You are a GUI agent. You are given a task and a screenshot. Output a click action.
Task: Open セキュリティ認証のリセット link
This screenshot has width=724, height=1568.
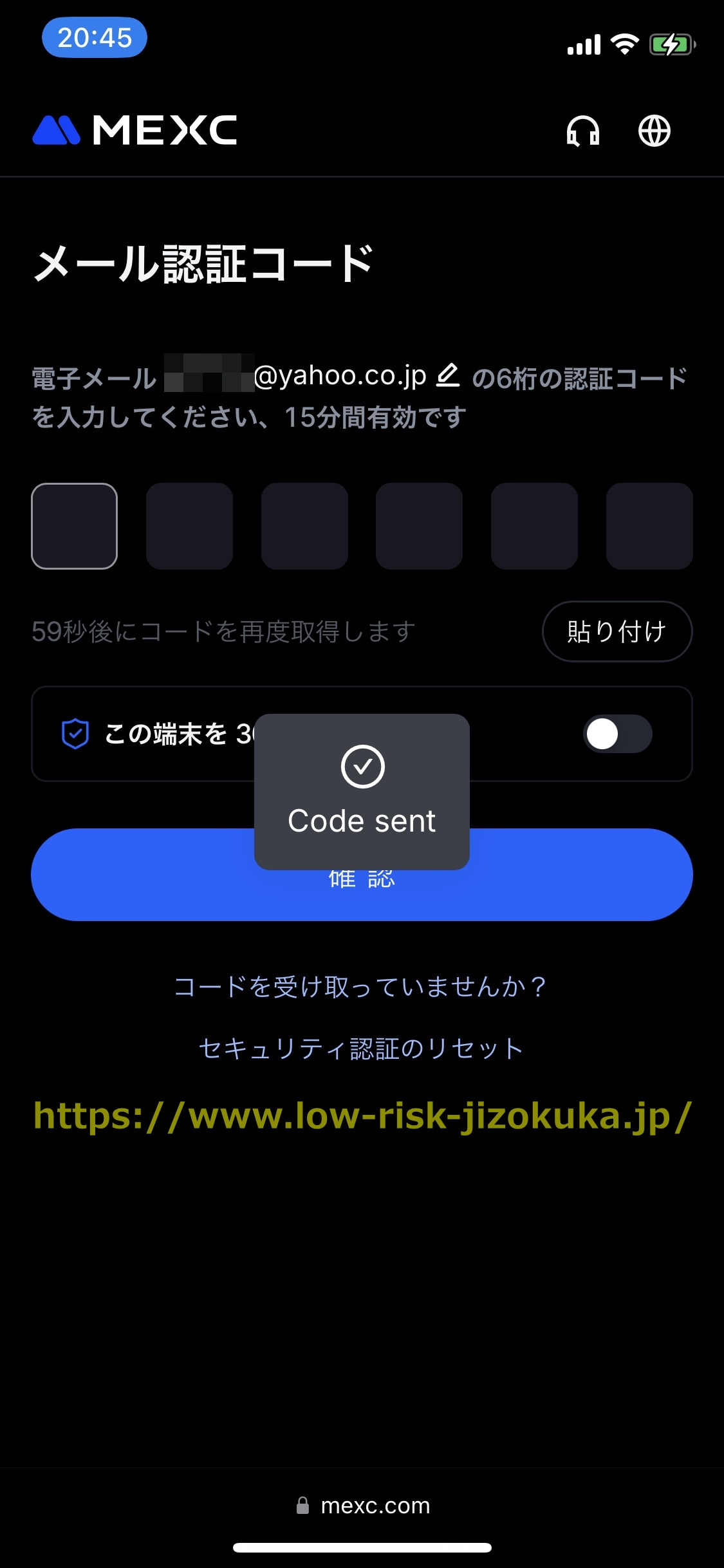360,1049
